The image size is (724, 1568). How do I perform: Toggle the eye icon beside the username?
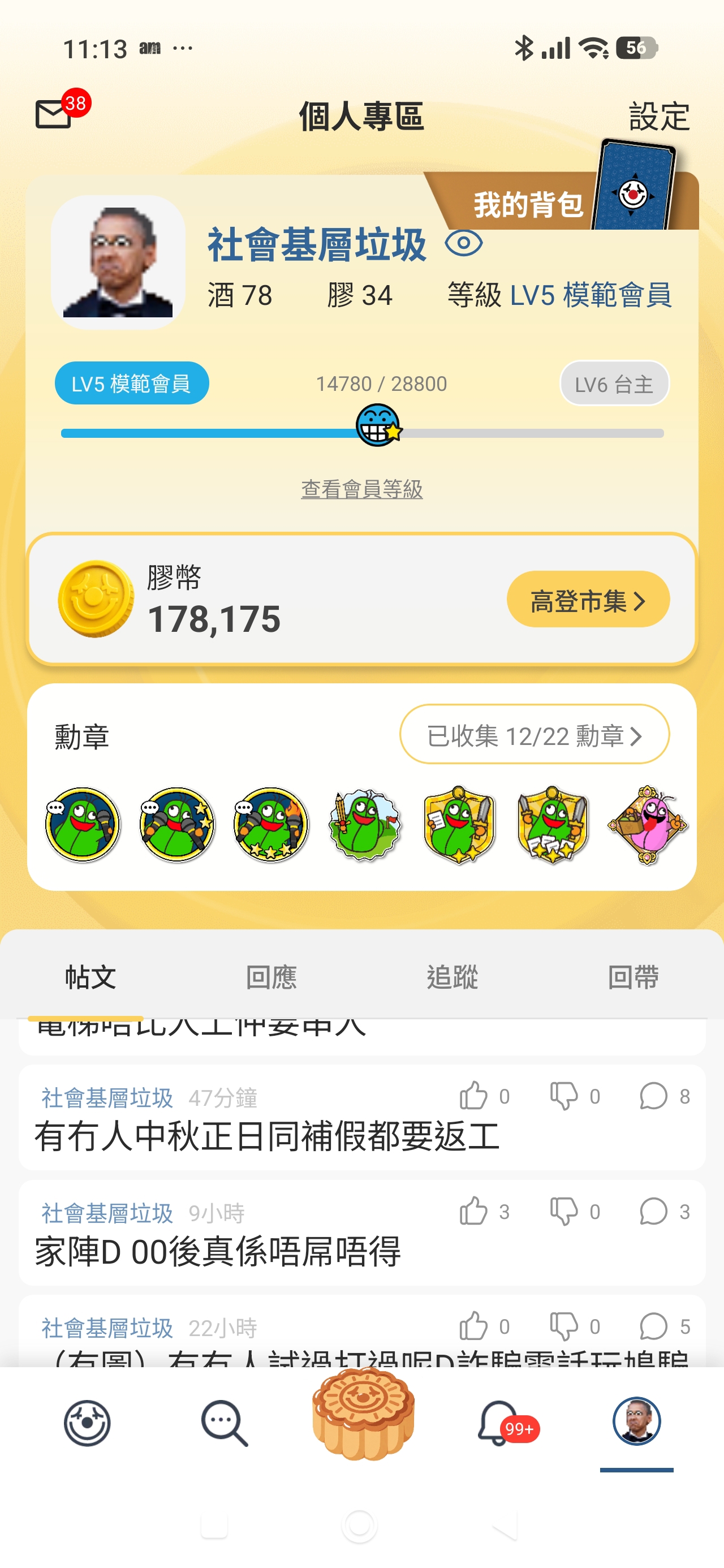[463, 243]
